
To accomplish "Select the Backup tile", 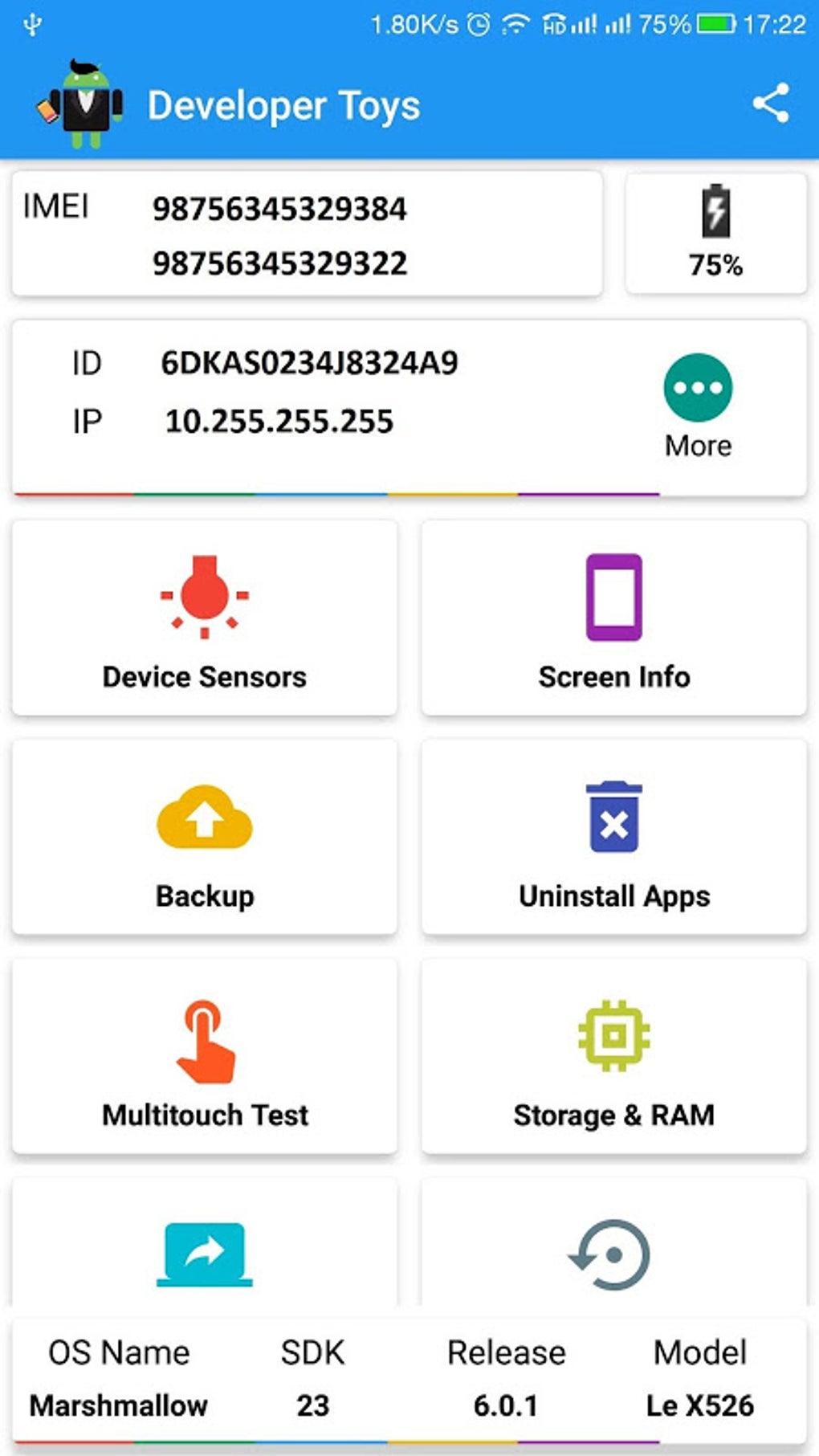I will coord(205,837).
